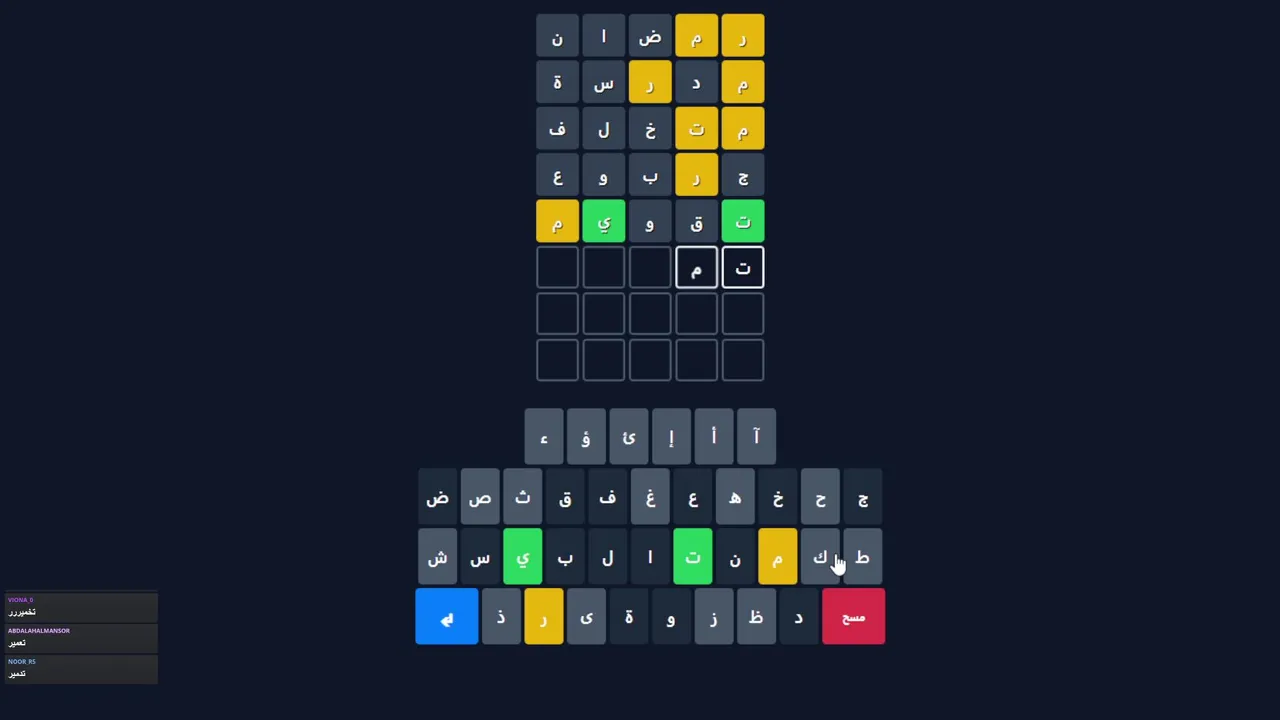This screenshot has height=720, width=1280.
Task: Type the letter ذ on the keyboard
Action: point(501,617)
